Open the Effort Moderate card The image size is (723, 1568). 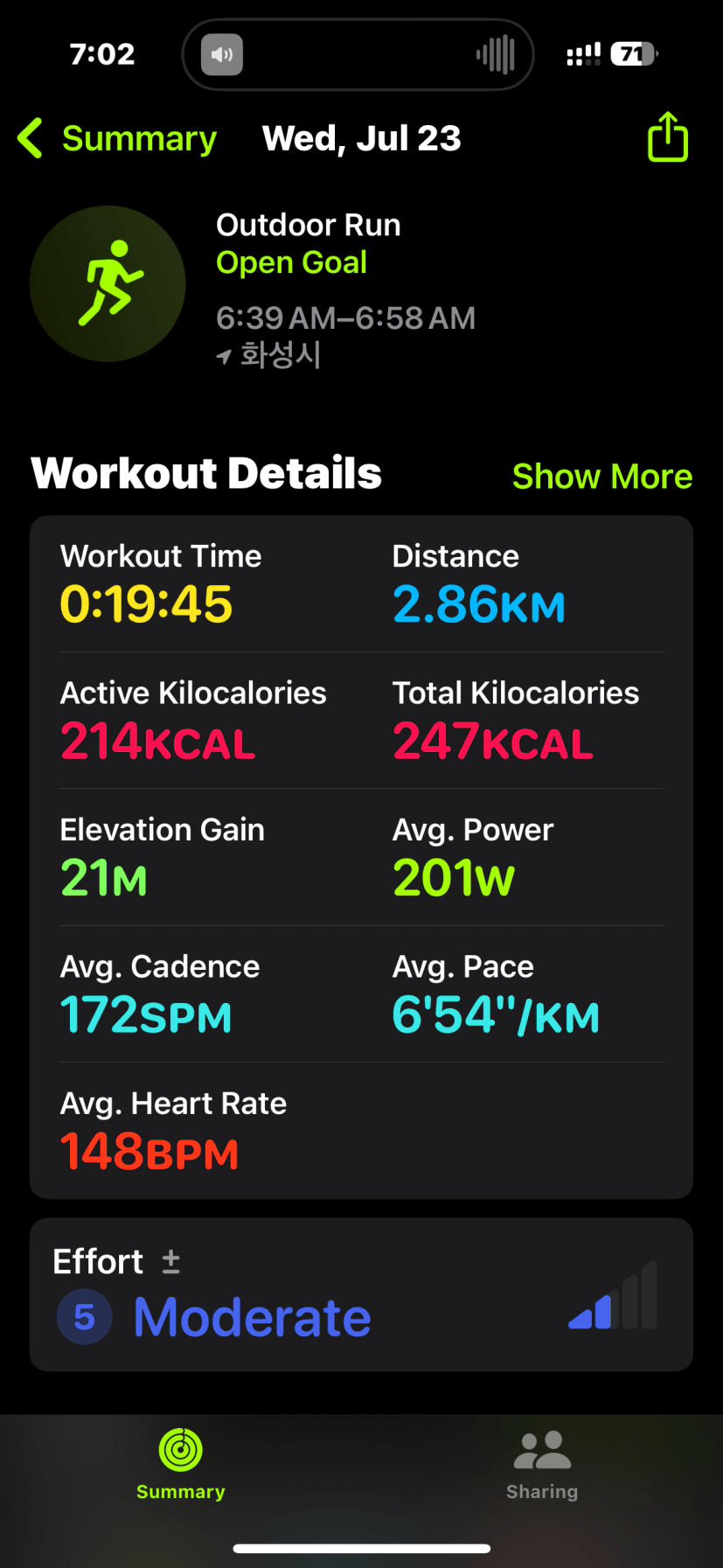tap(361, 1294)
